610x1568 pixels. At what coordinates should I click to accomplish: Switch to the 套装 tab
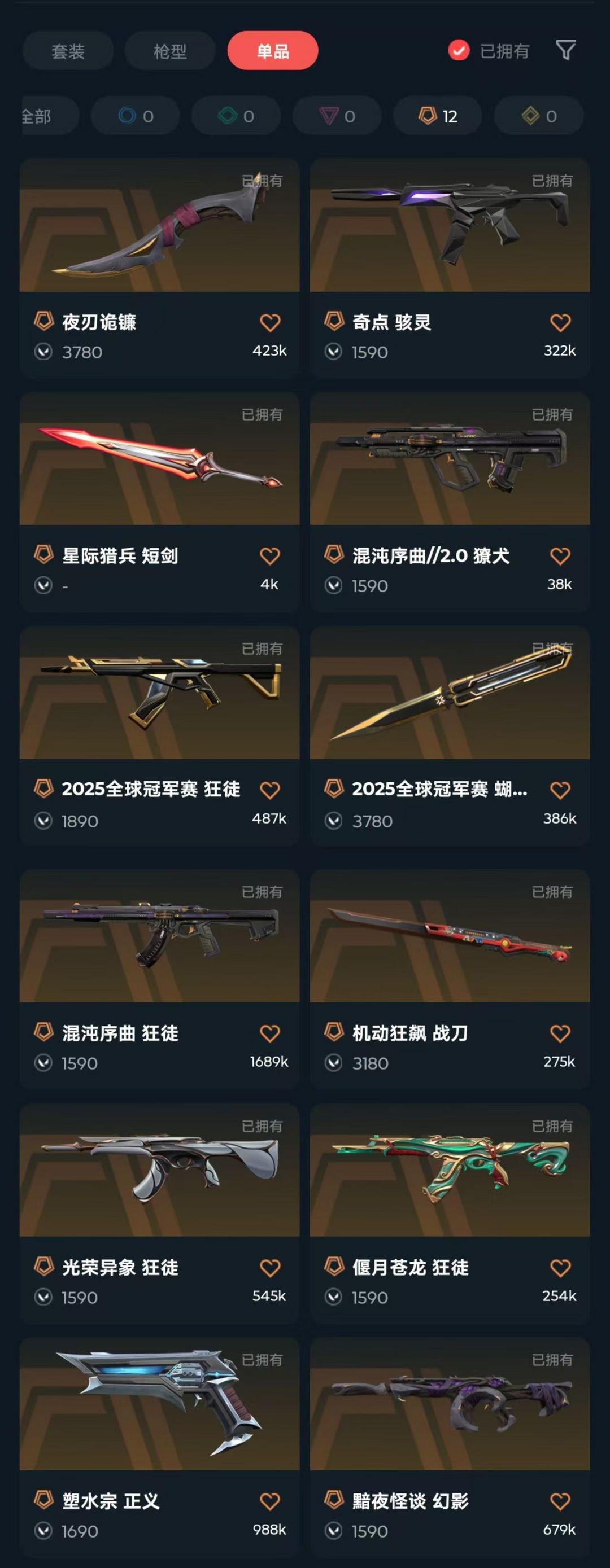coord(67,51)
